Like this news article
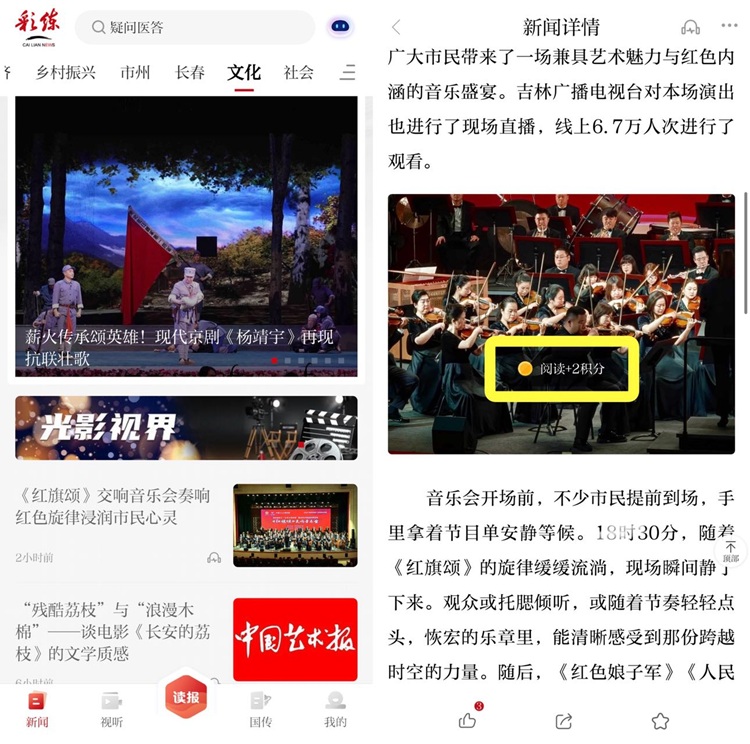Screen dimensions: 750x744 tap(467, 720)
